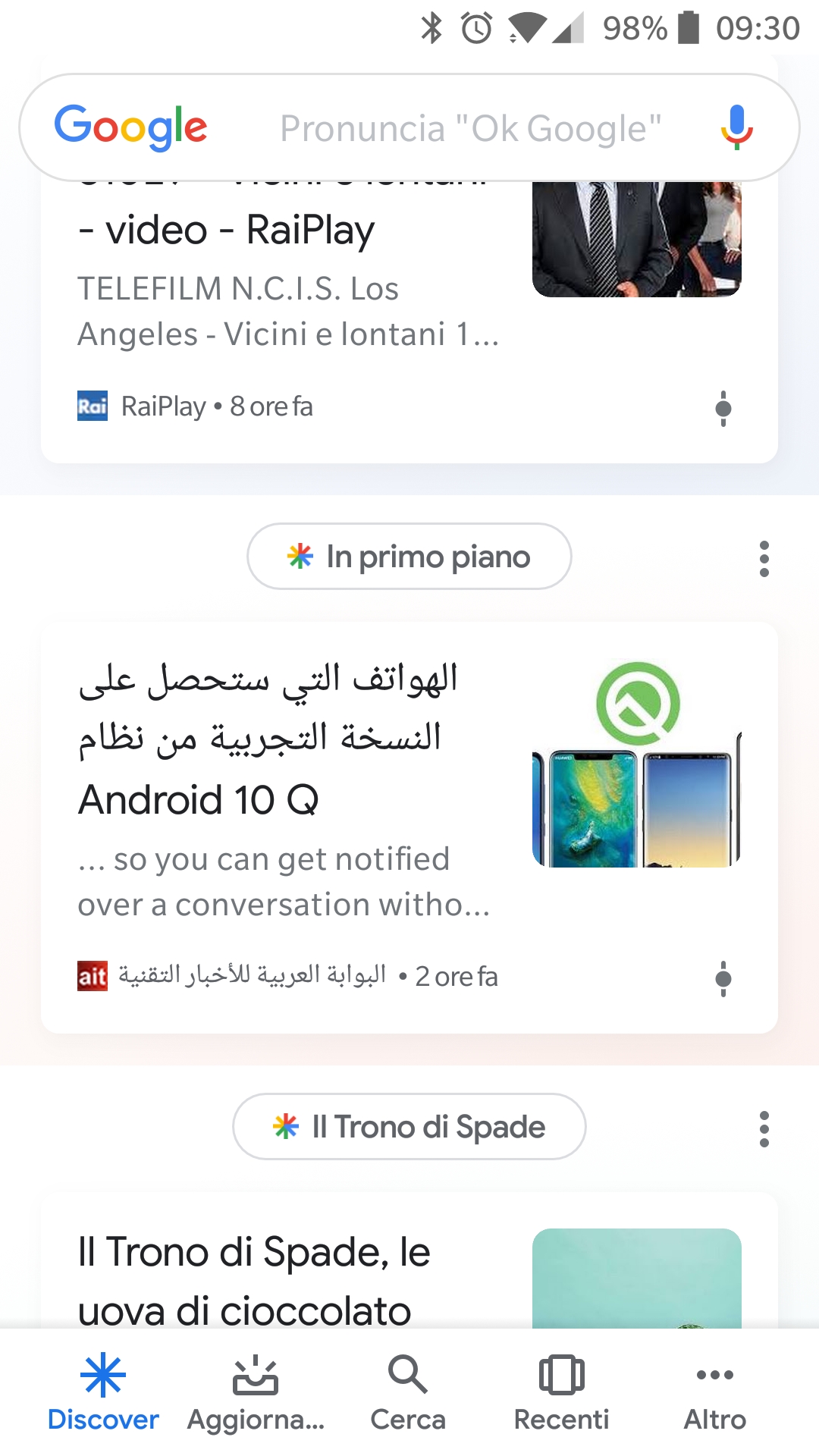This screenshot has width=819, height=1456.
Task: Tap the In primo piano chip
Action: click(x=409, y=557)
